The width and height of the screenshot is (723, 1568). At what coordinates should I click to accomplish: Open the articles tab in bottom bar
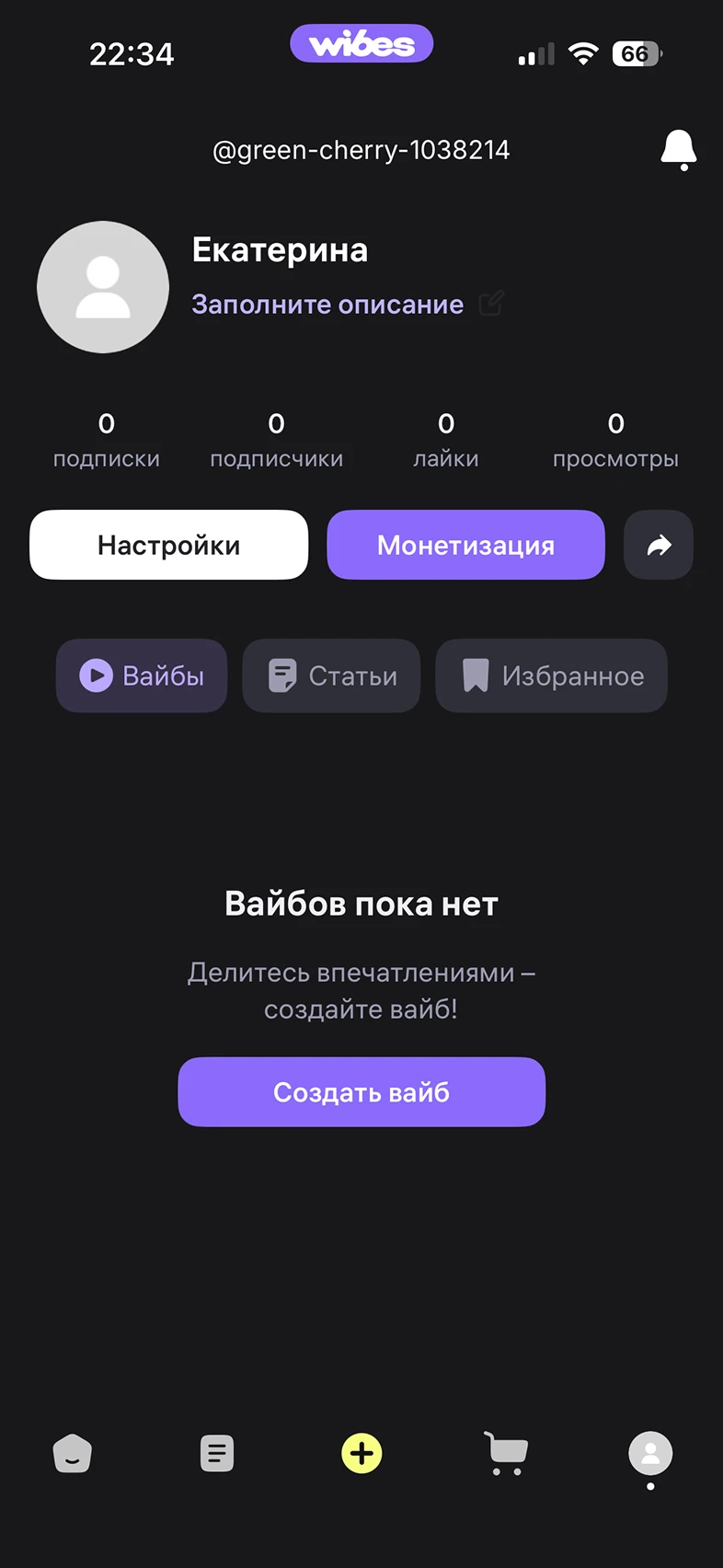[x=217, y=1454]
